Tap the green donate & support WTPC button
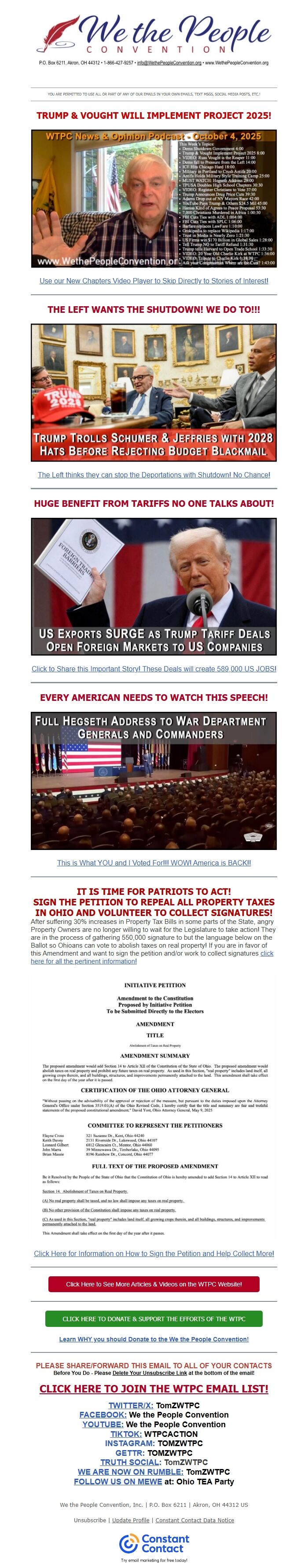 pyautogui.click(x=154, y=1319)
